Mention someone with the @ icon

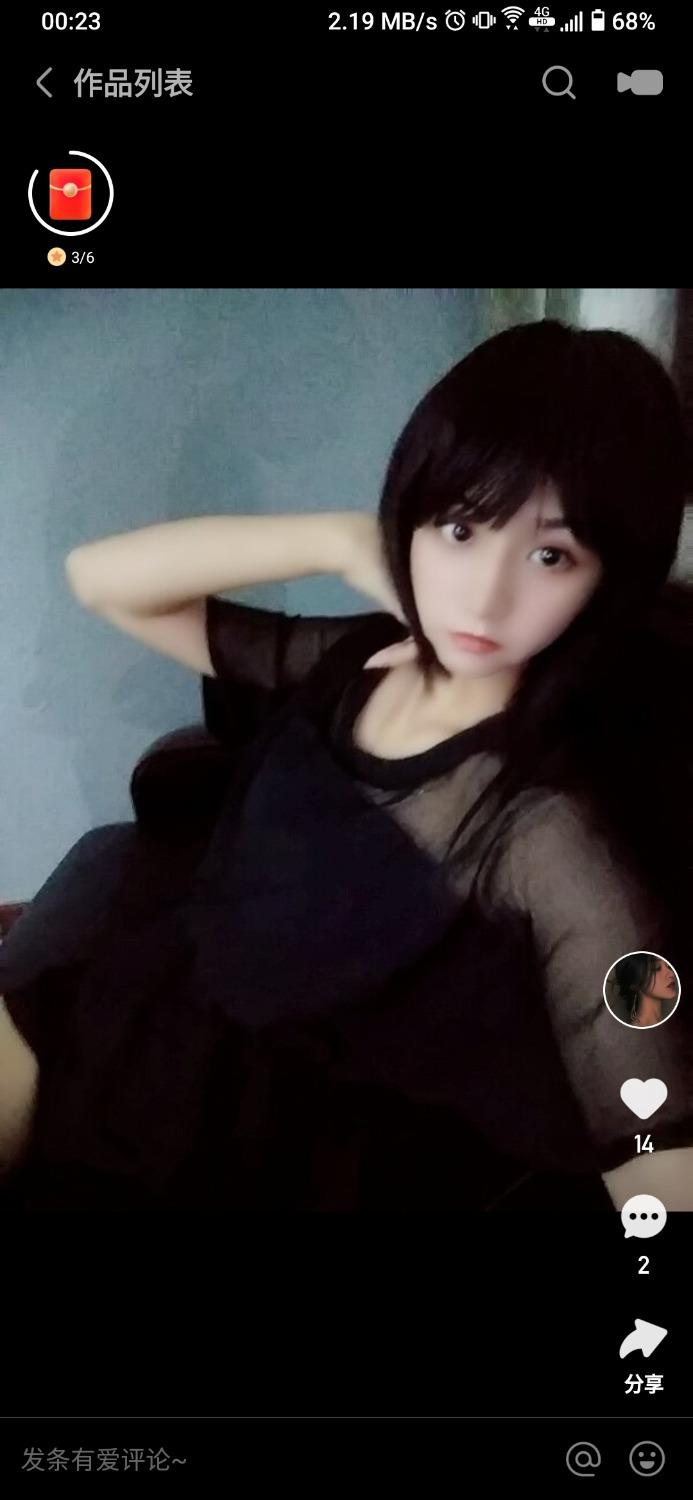click(583, 1459)
